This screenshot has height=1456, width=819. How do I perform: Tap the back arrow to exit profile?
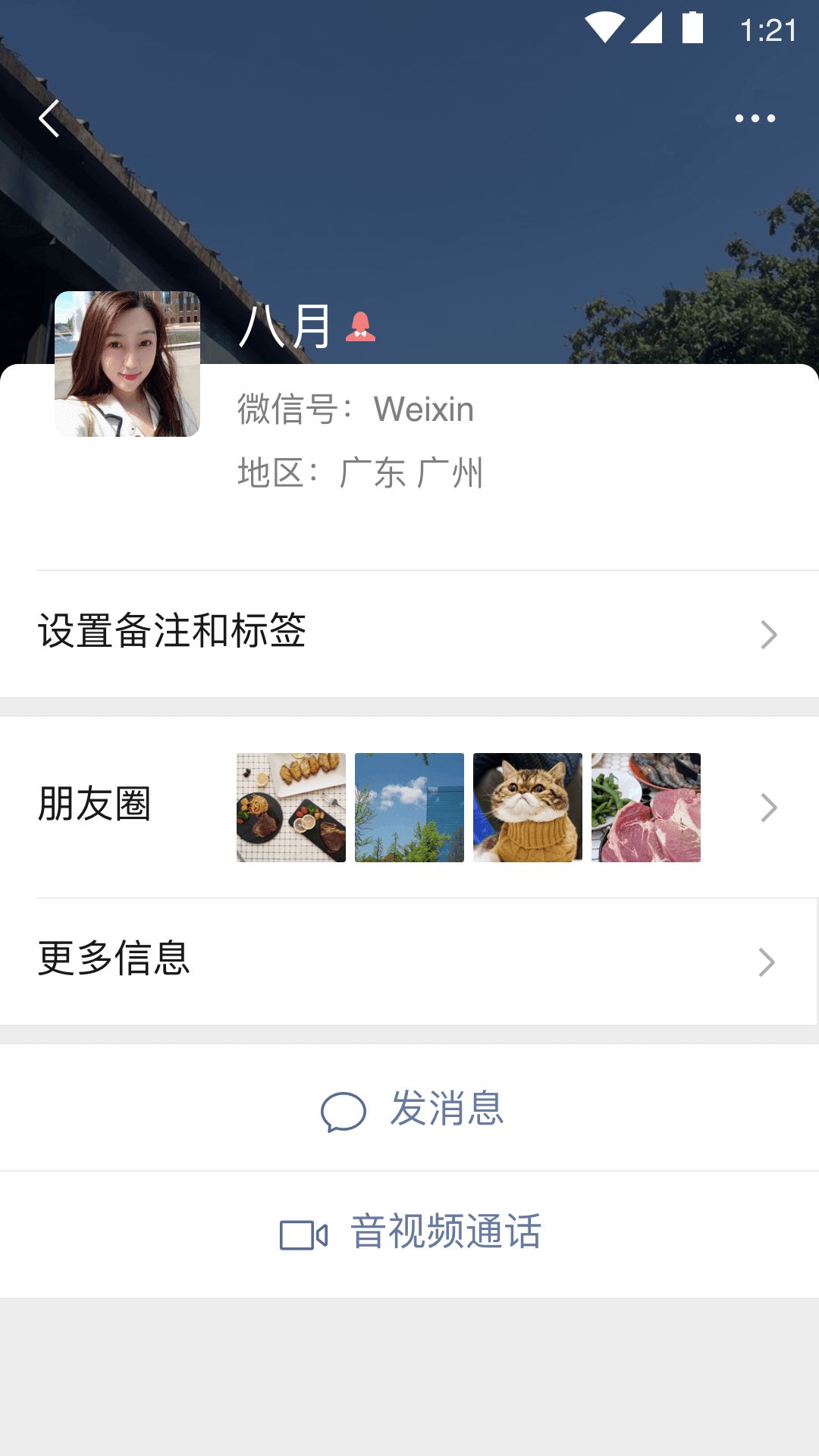coord(49,120)
